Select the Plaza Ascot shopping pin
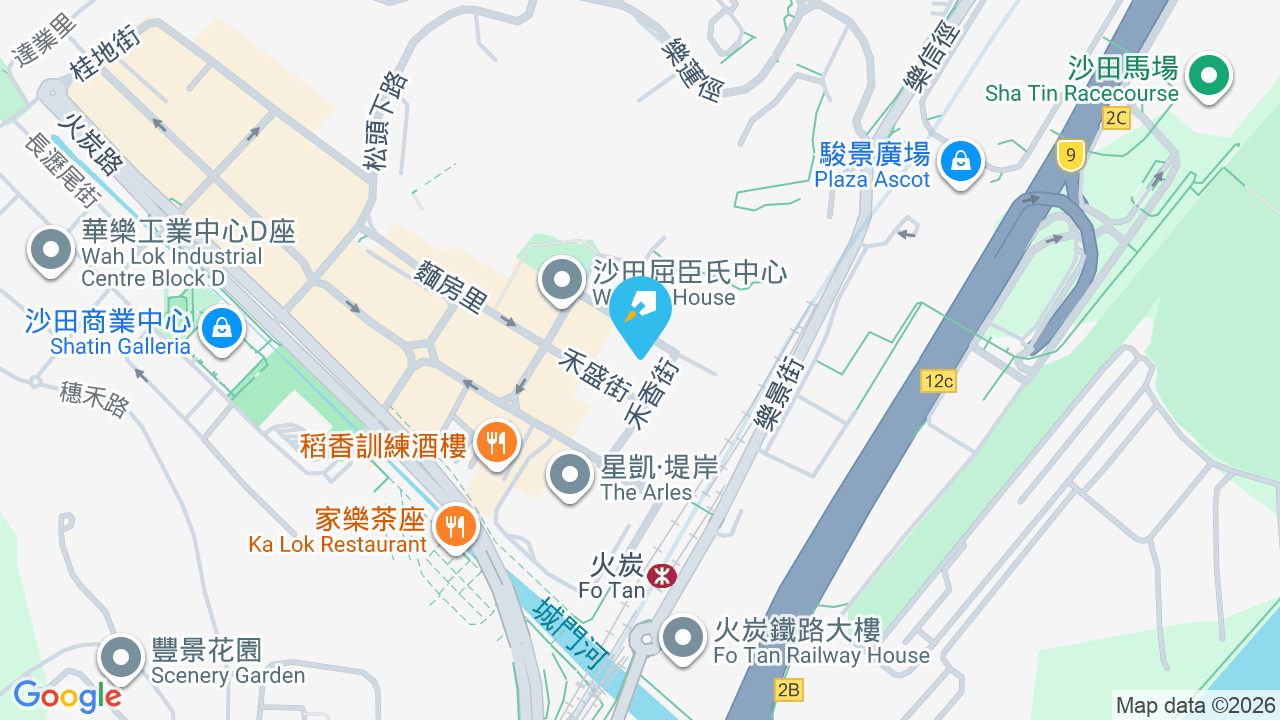Image resolution: width=1280 pixels, height=720 pixels. [961, 162]
